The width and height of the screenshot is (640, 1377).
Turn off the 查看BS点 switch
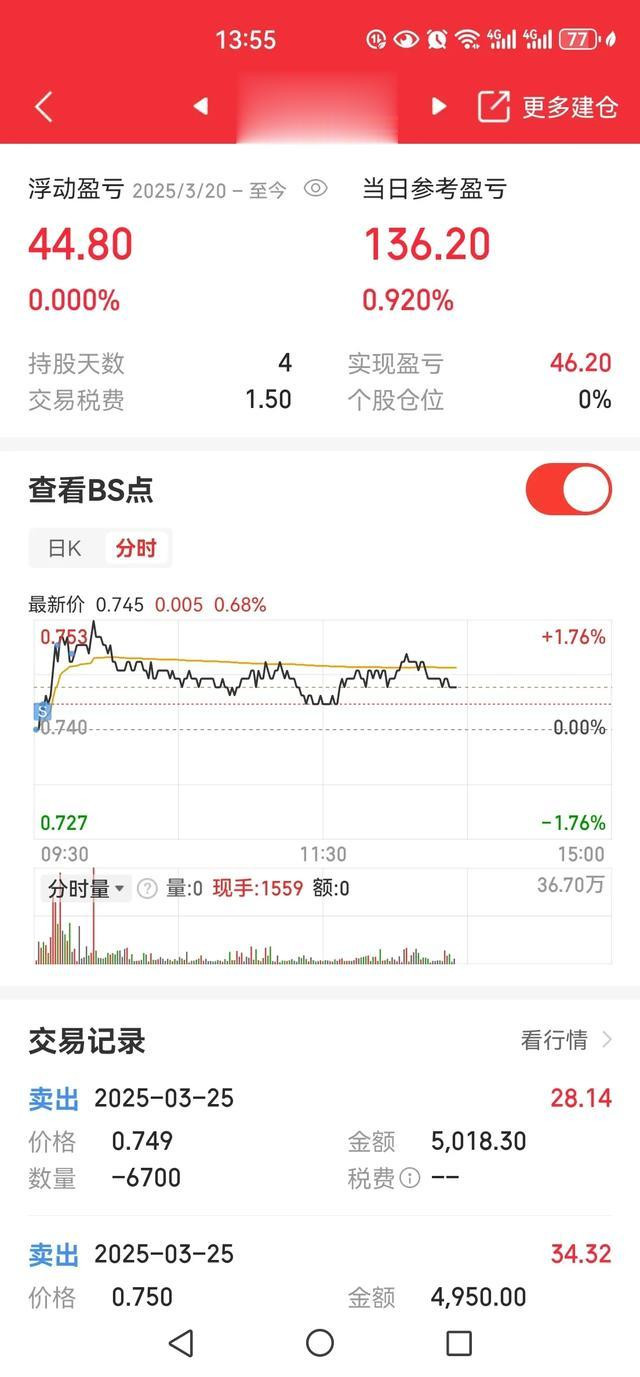568,490
